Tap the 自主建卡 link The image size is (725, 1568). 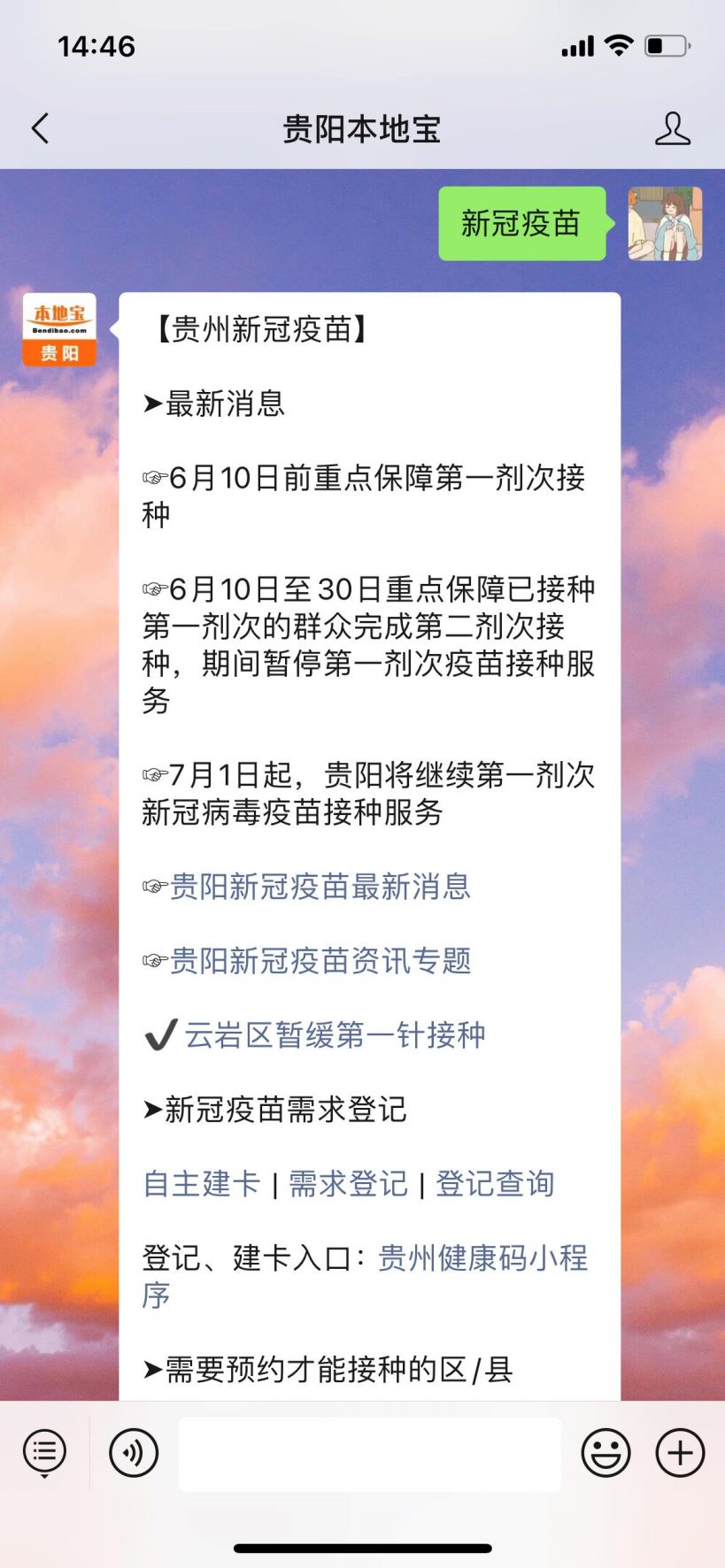click(202, 1184)
